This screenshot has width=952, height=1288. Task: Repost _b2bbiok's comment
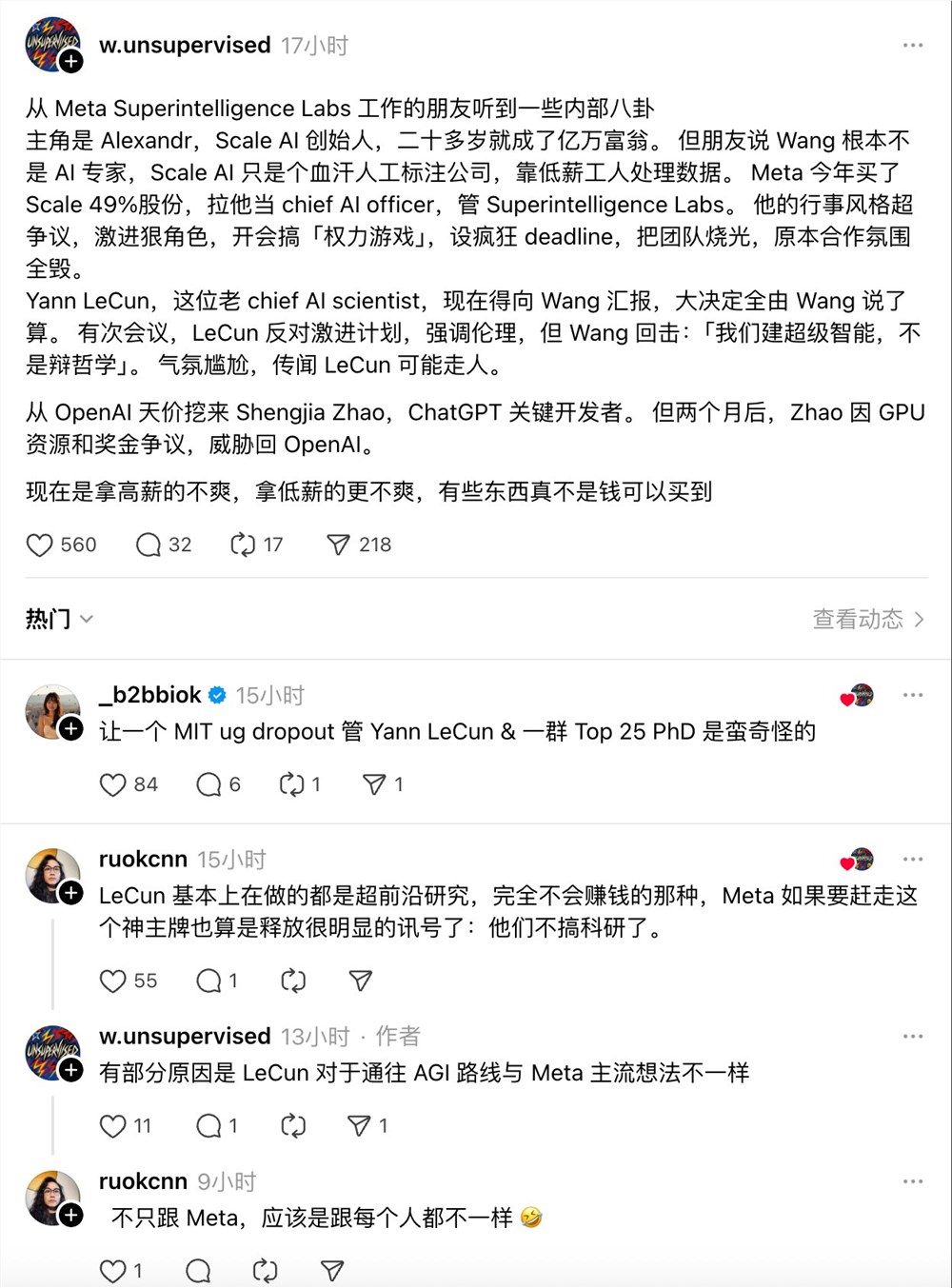coord(291,784)
